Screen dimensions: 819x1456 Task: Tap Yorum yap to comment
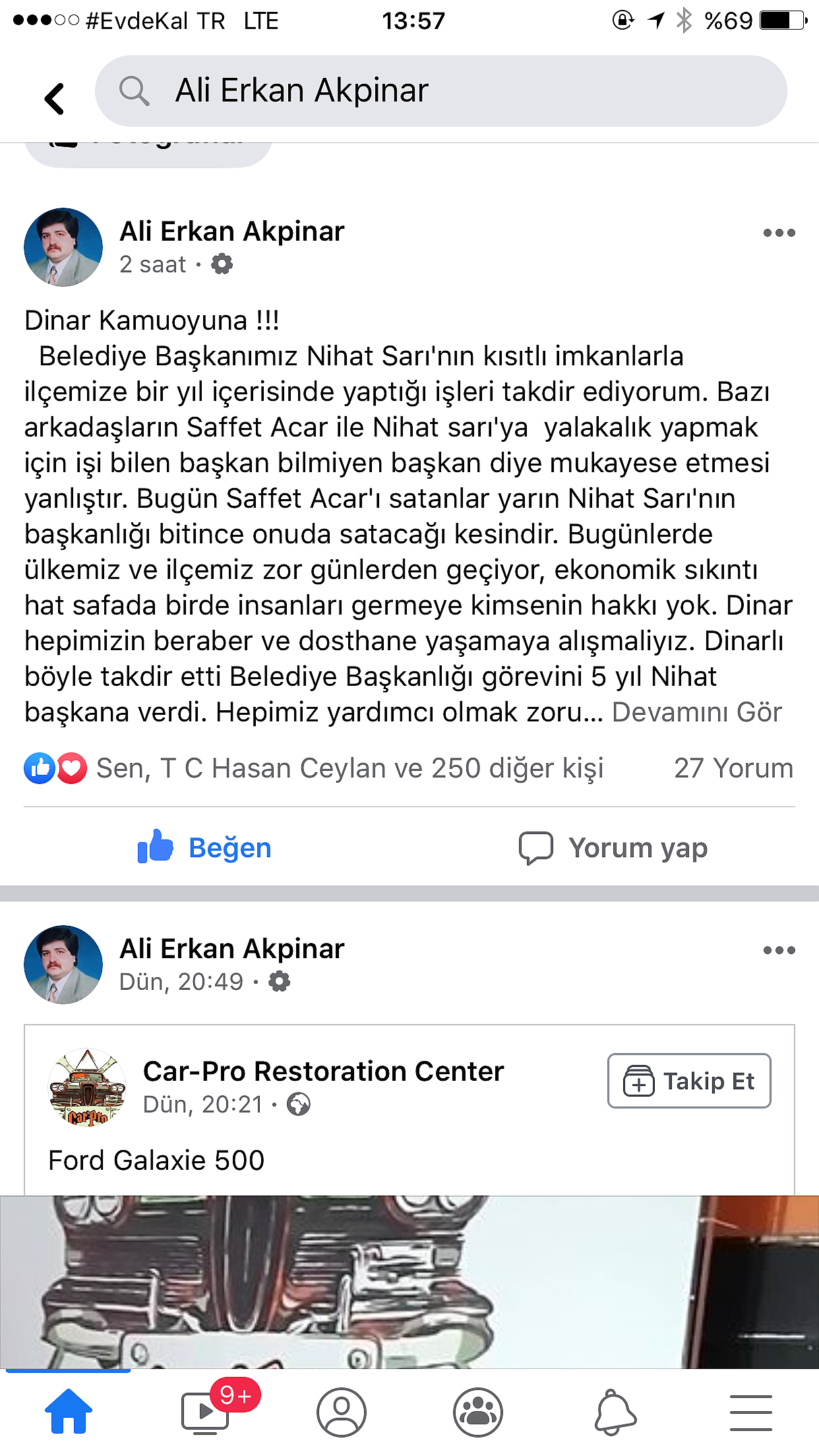pyautogui.click(x=613, y=847)
